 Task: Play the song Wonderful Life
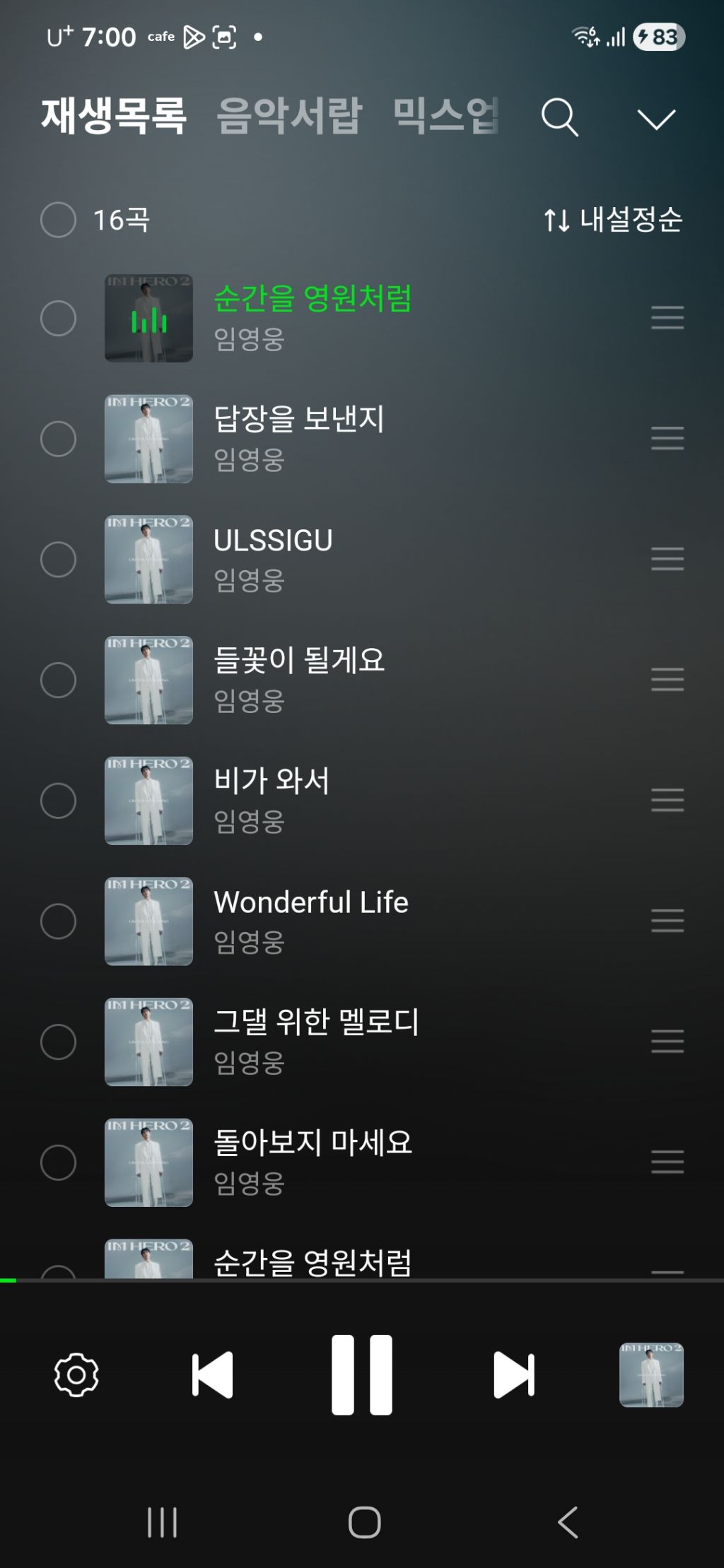(311, 902)
